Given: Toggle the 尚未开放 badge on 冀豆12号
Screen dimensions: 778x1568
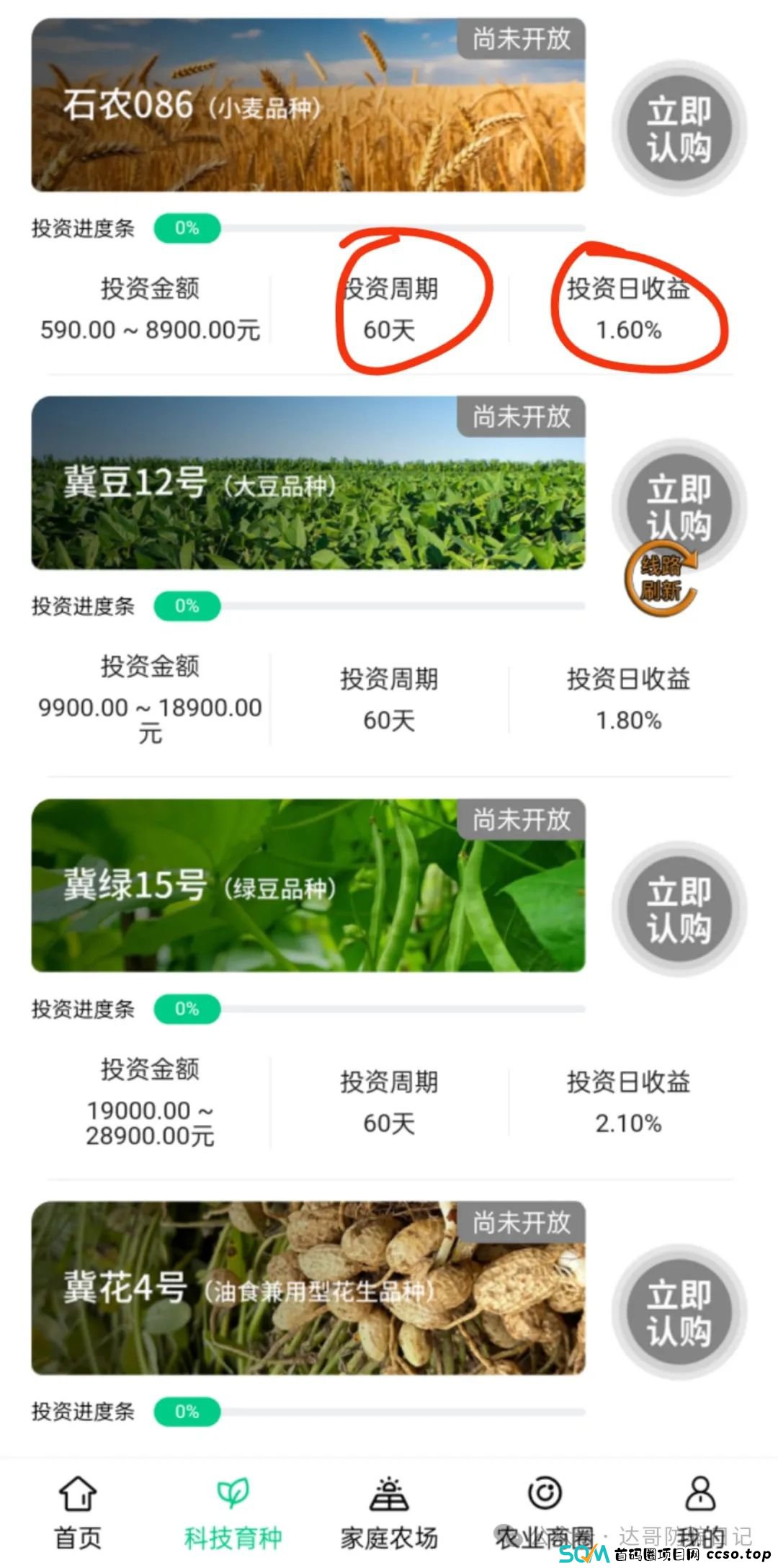Looking at the screenshot, I should click(521, 416).
